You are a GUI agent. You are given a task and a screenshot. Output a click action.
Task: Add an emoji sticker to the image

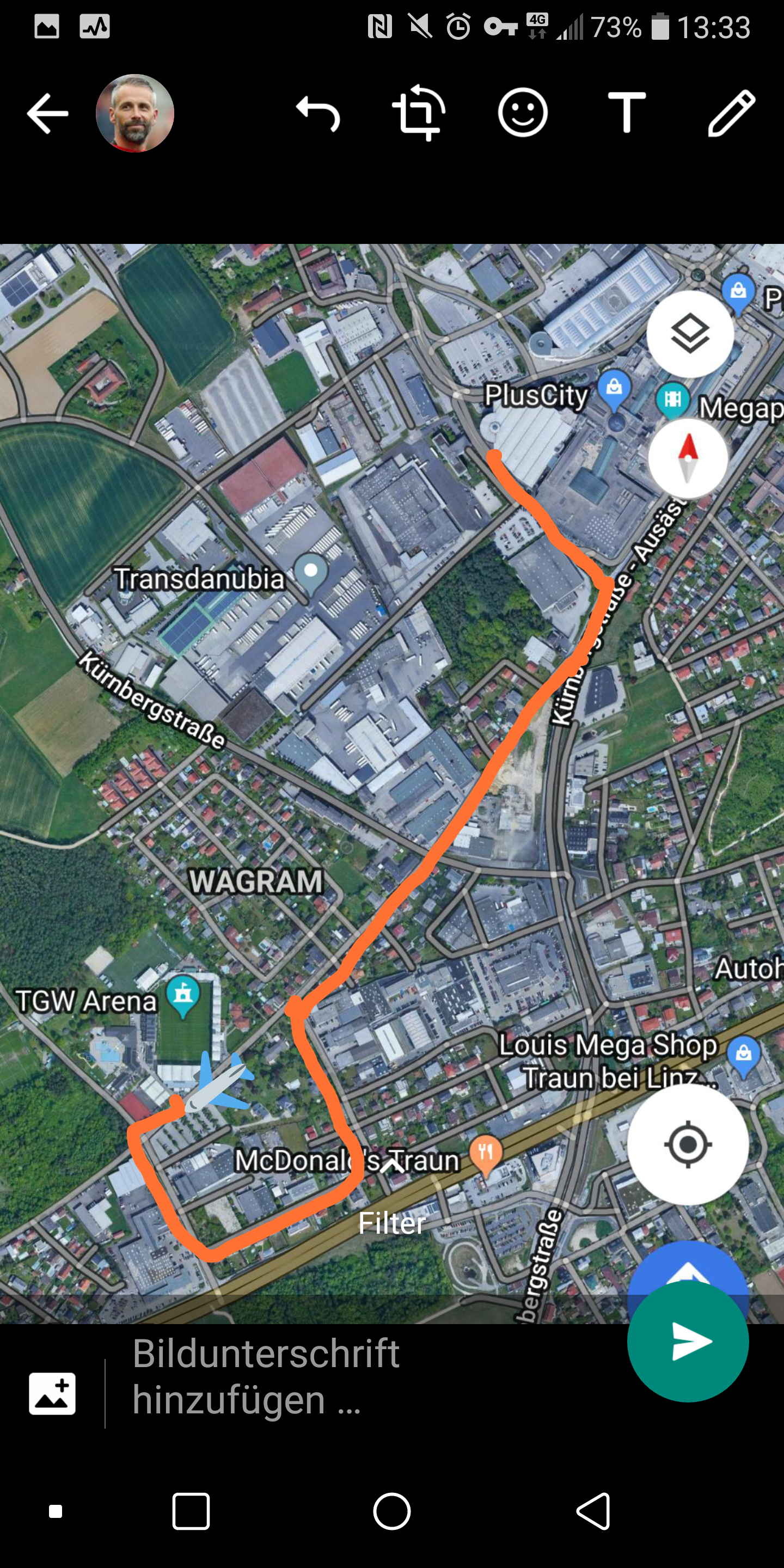pyautogui.click(x=523, y=113)
